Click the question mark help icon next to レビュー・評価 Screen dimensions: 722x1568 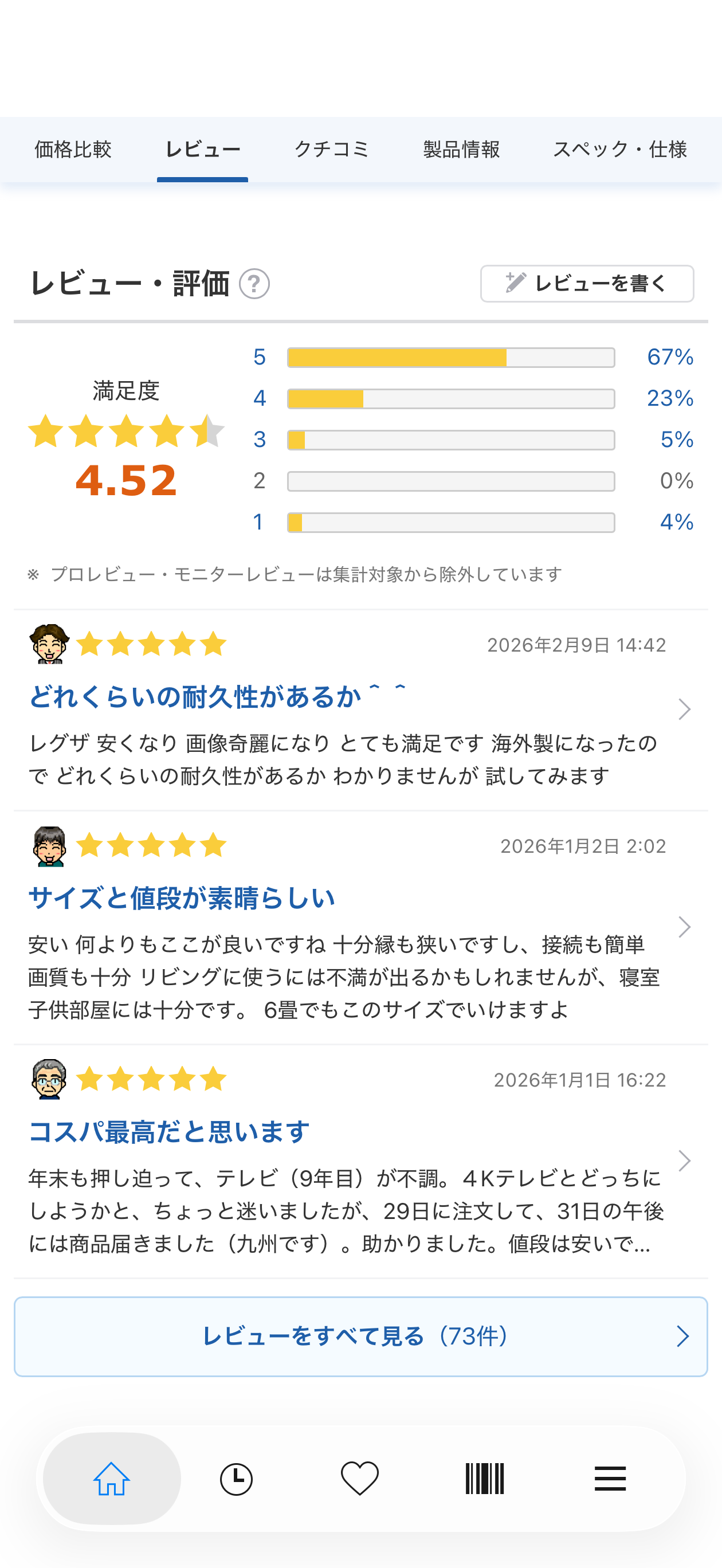tap(255, 284)
